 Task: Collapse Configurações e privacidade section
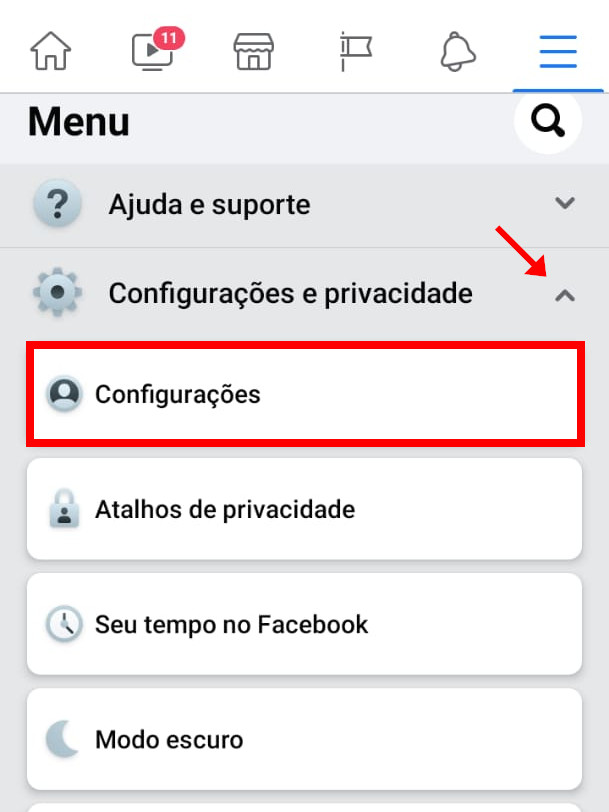(x=565, y=294)
